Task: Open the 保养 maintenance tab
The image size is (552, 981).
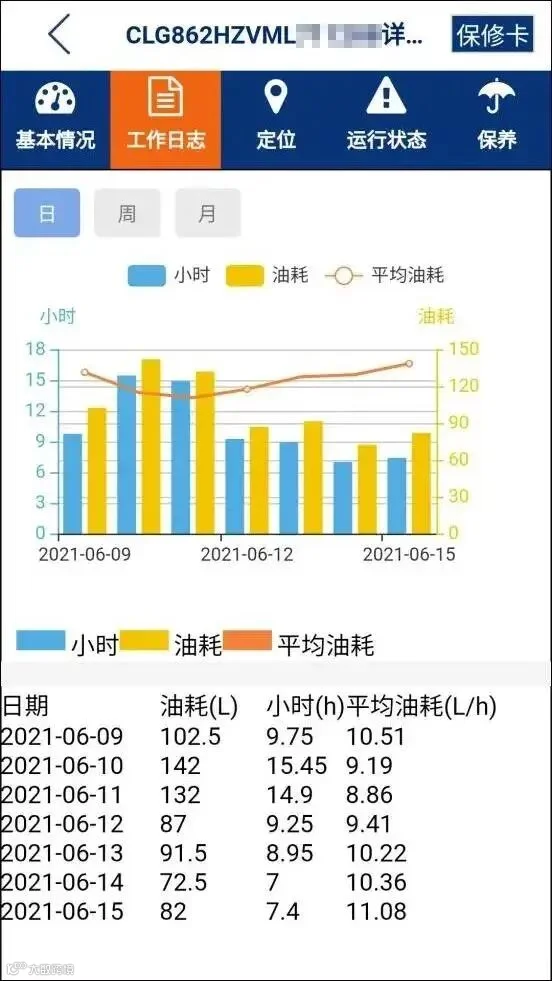Action: point(497,119)
